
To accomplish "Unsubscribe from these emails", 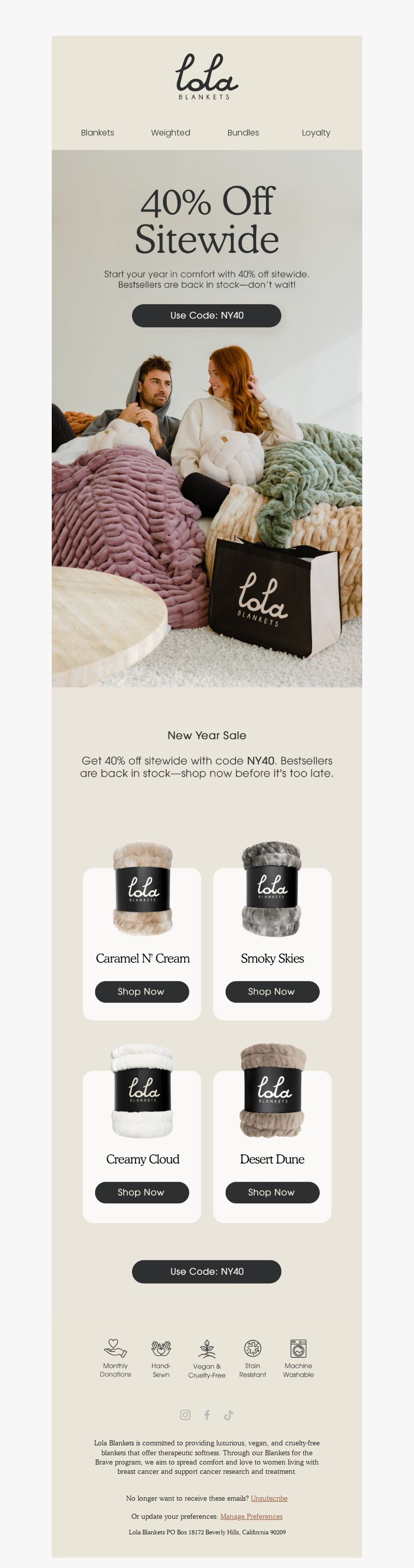I will 269,1498.
